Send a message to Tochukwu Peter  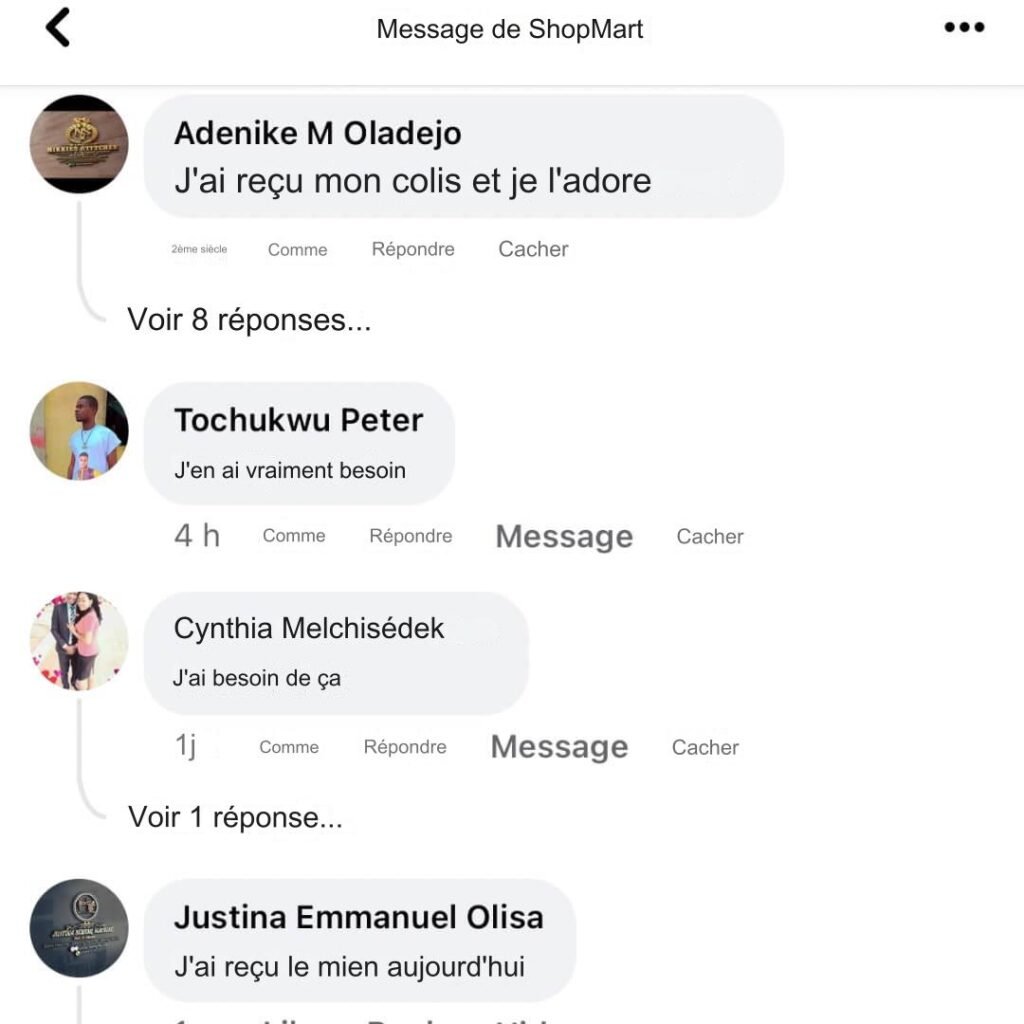564,537
